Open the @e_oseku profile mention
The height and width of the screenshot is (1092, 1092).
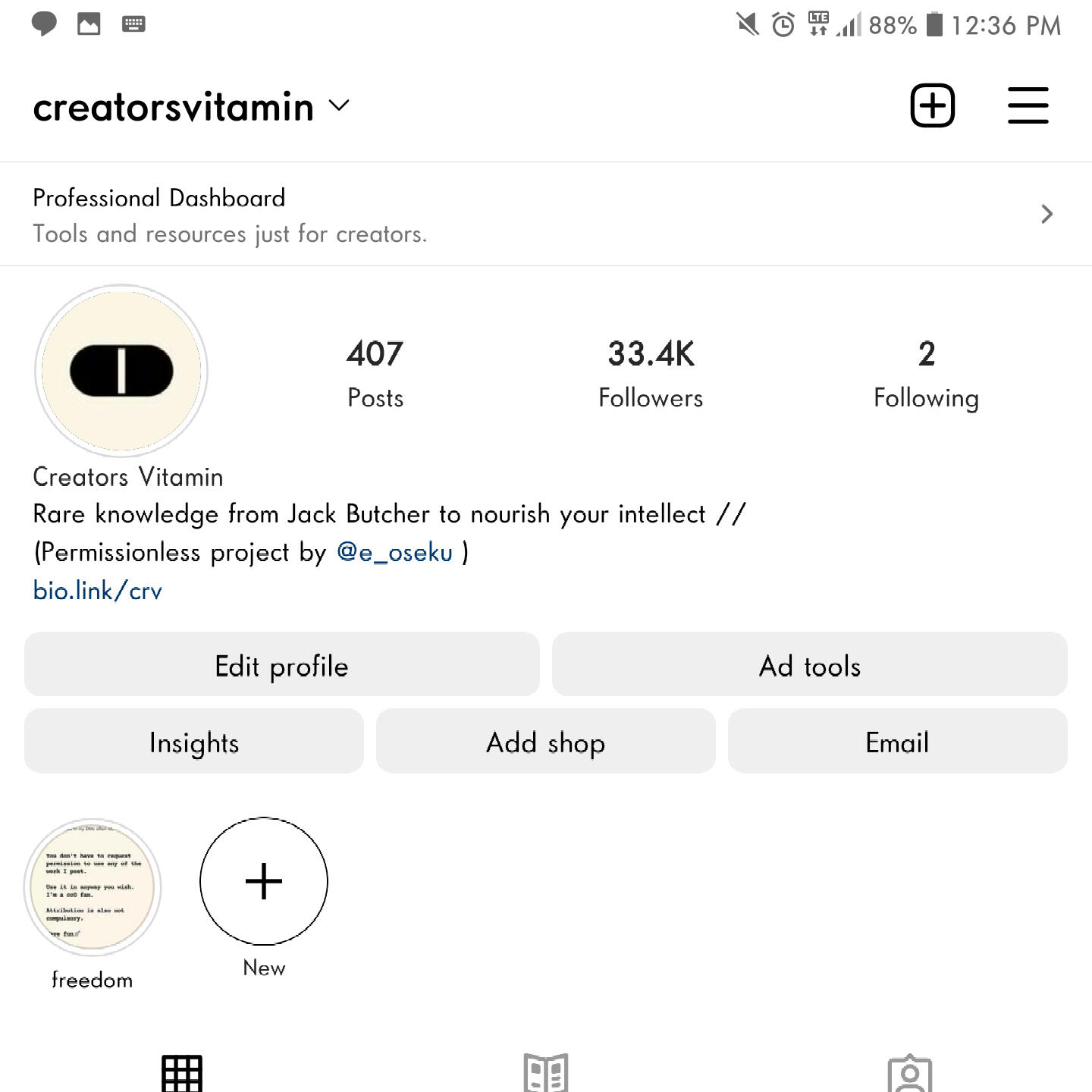click(394, 552)
